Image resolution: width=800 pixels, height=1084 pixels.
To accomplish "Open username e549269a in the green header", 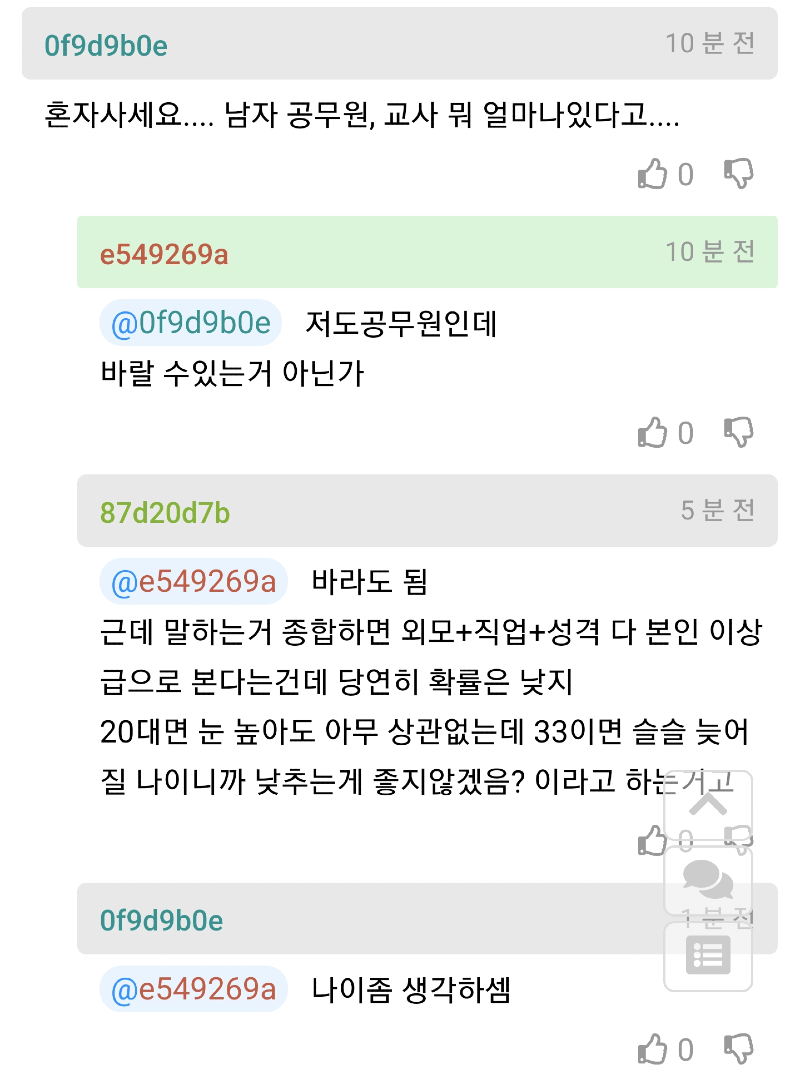I will (164, 254).
